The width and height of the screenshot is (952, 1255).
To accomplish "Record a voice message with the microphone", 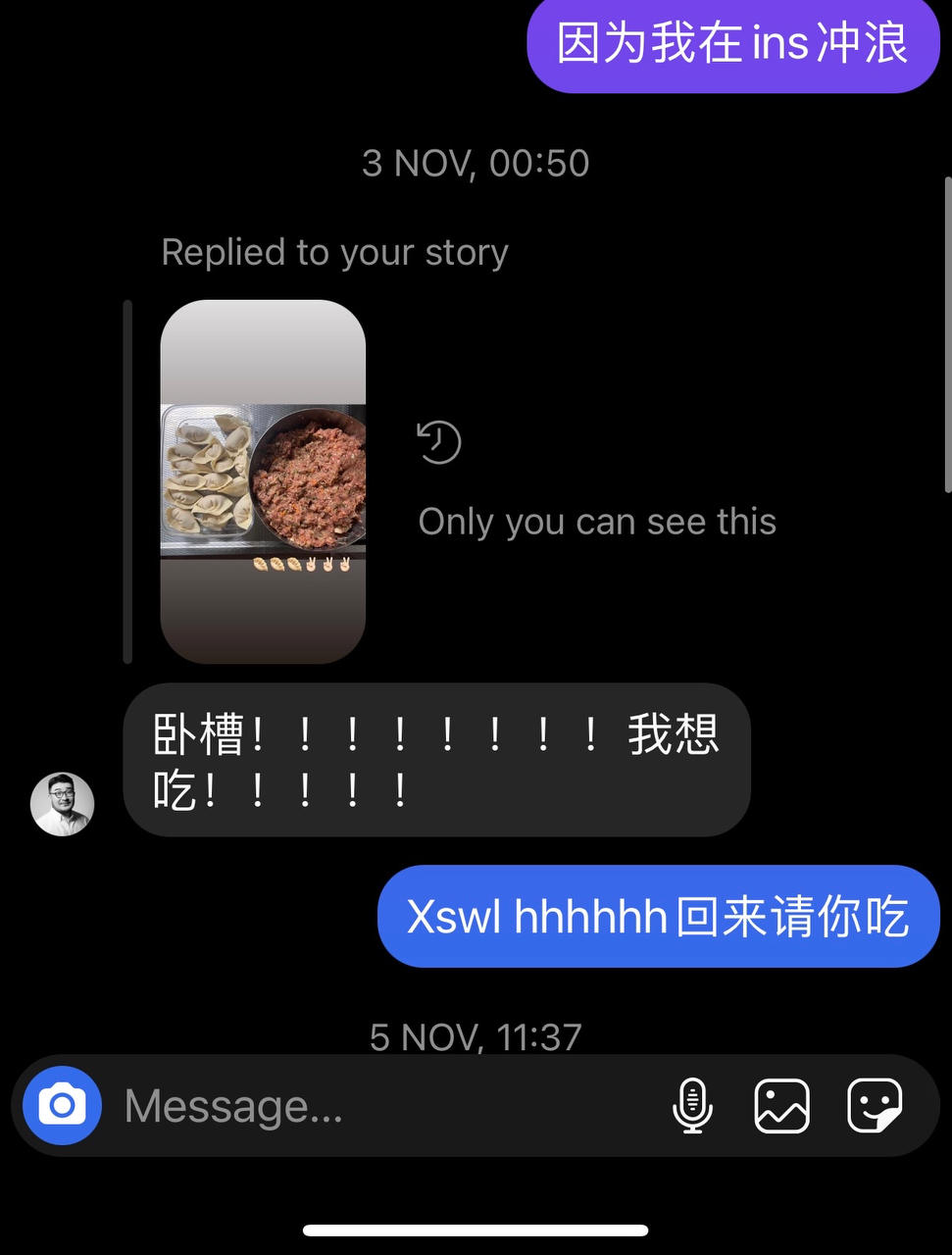I will 692,1106.
